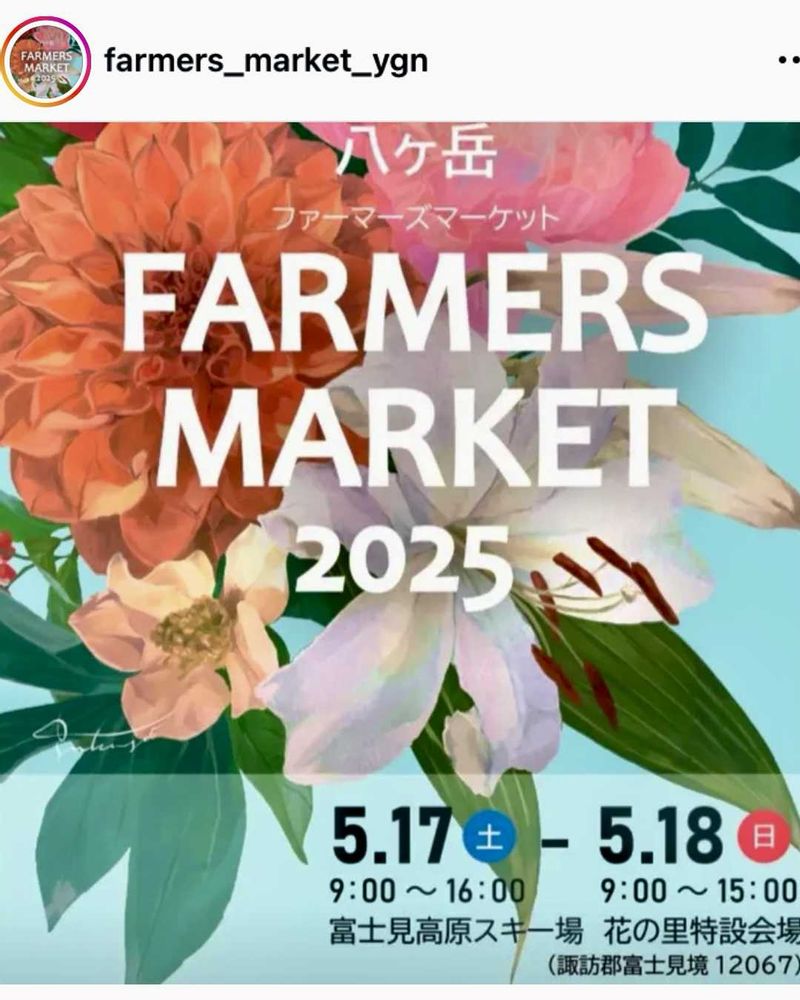Open the farmers_market_ygn username link
Screen dimensions: 800x1000
click(x=265, y=61)
